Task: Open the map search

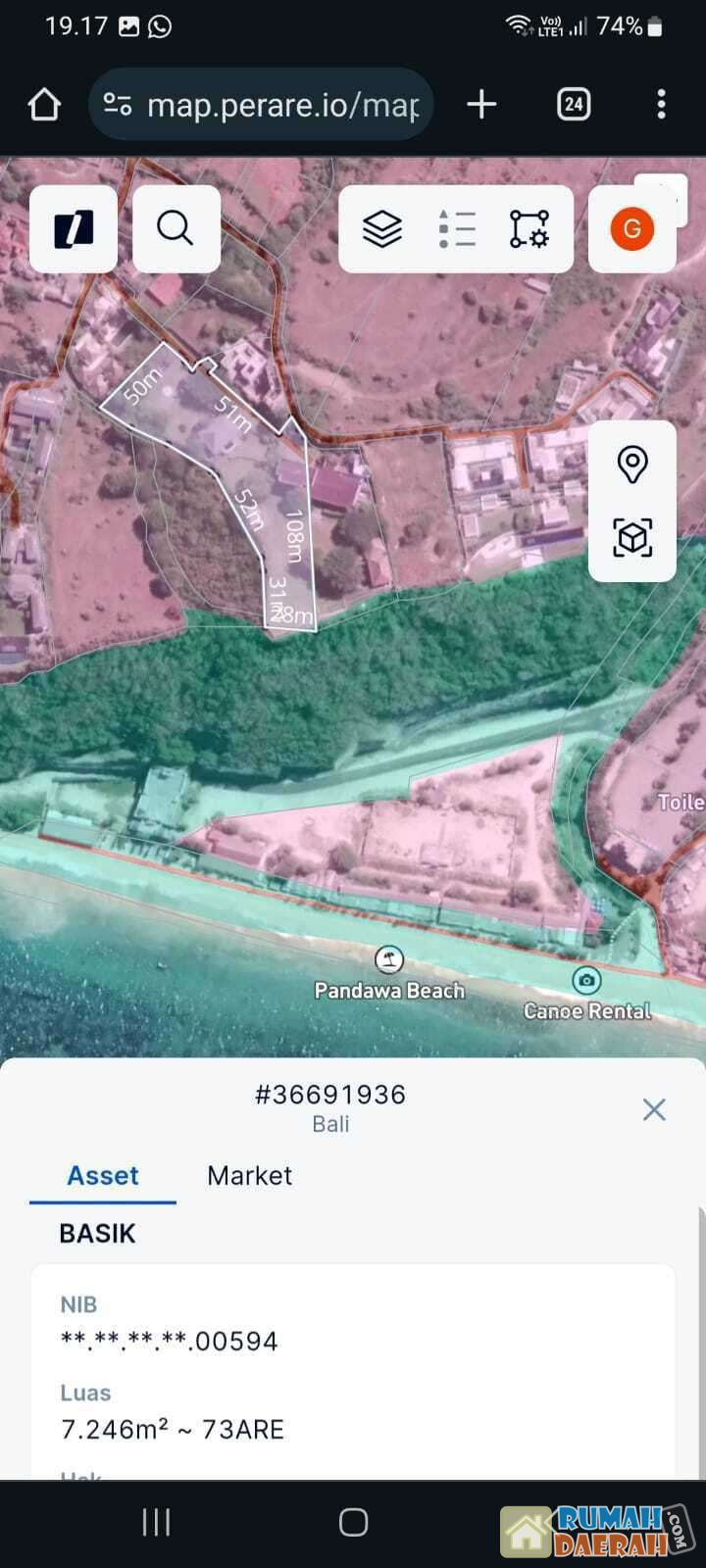Action: 176,229
